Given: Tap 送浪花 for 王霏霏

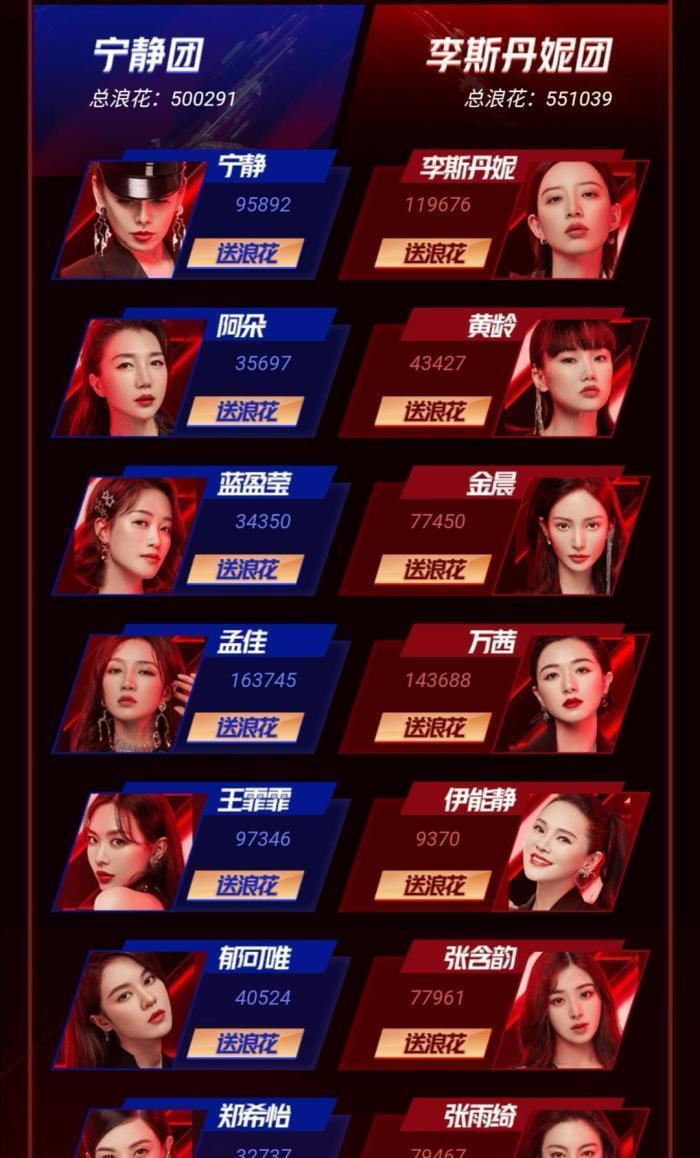Looking at the screenshot, I should click(x=245, y=885).
